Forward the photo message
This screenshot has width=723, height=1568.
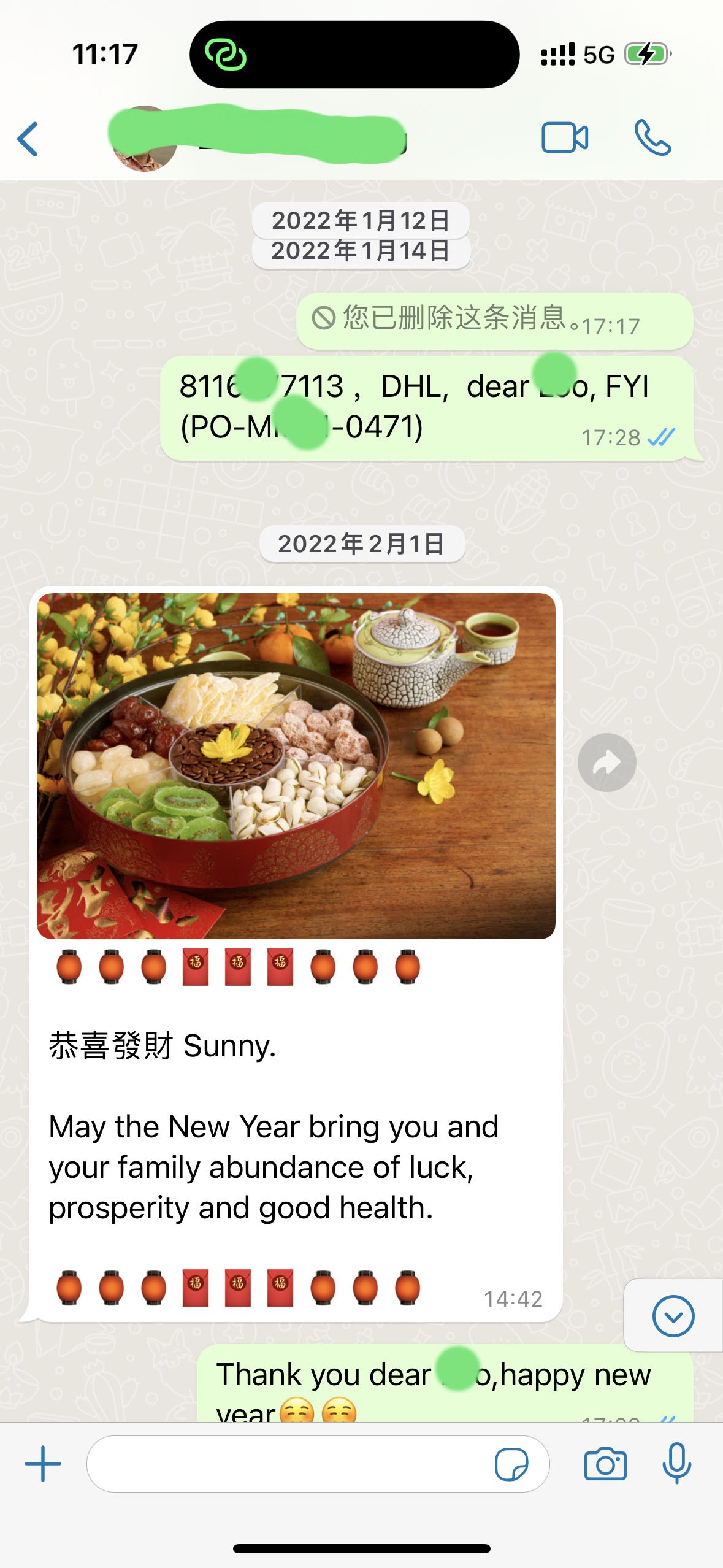click(x=606, y=763)
